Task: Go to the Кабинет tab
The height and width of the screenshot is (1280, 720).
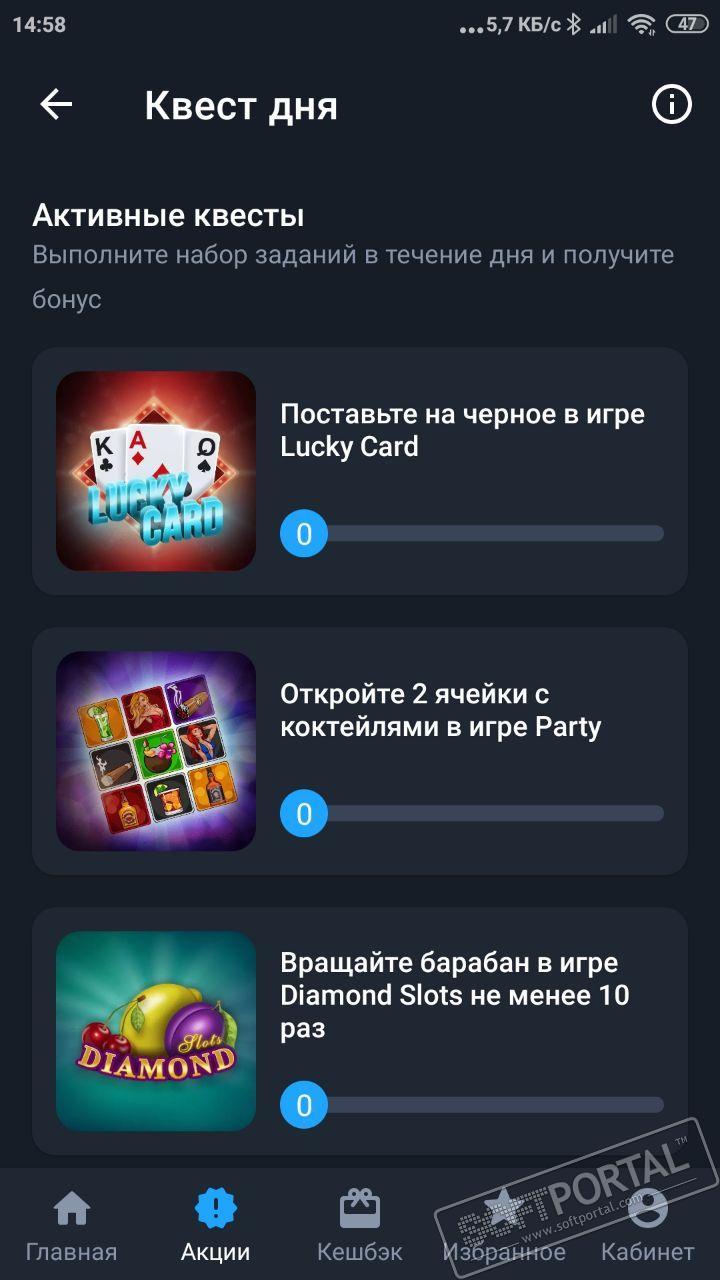Action: coord(647,1226)
